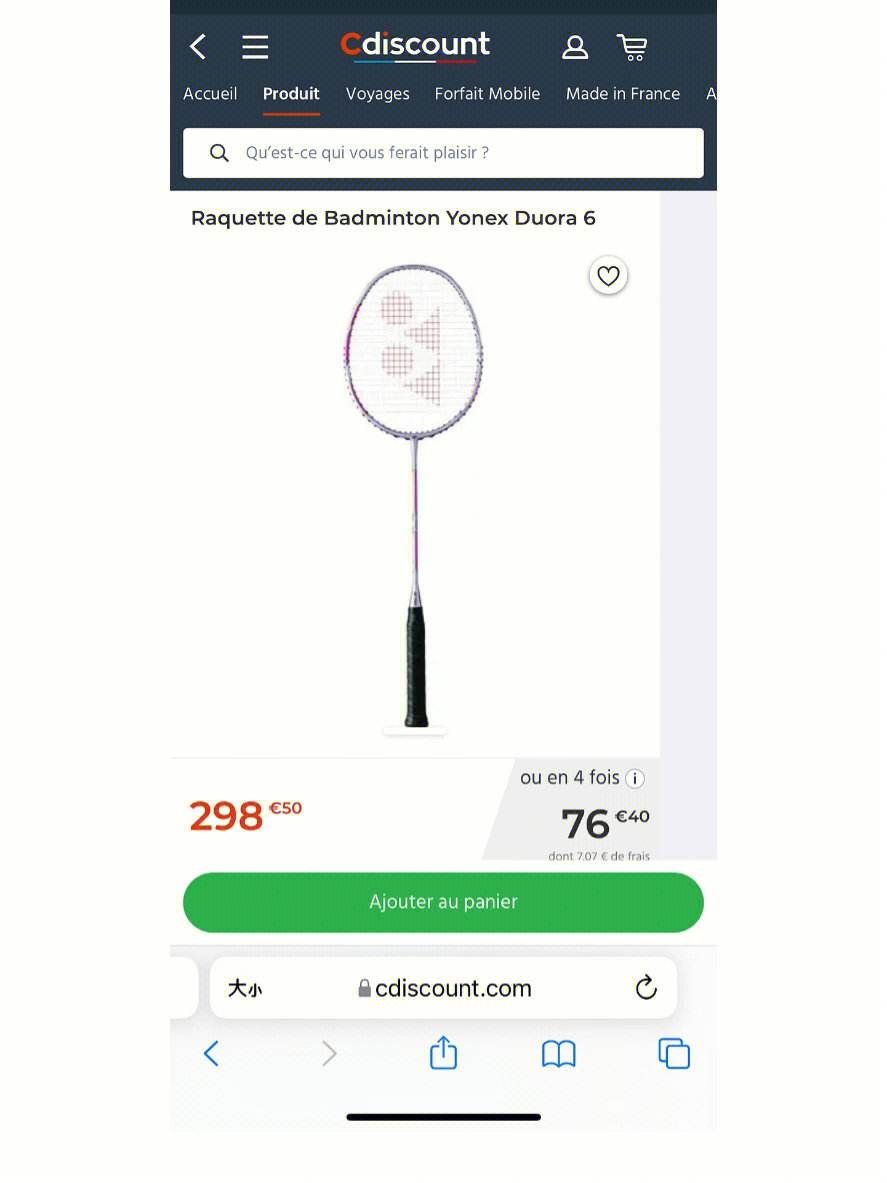Select the Voyages tab

pos(377,94)
